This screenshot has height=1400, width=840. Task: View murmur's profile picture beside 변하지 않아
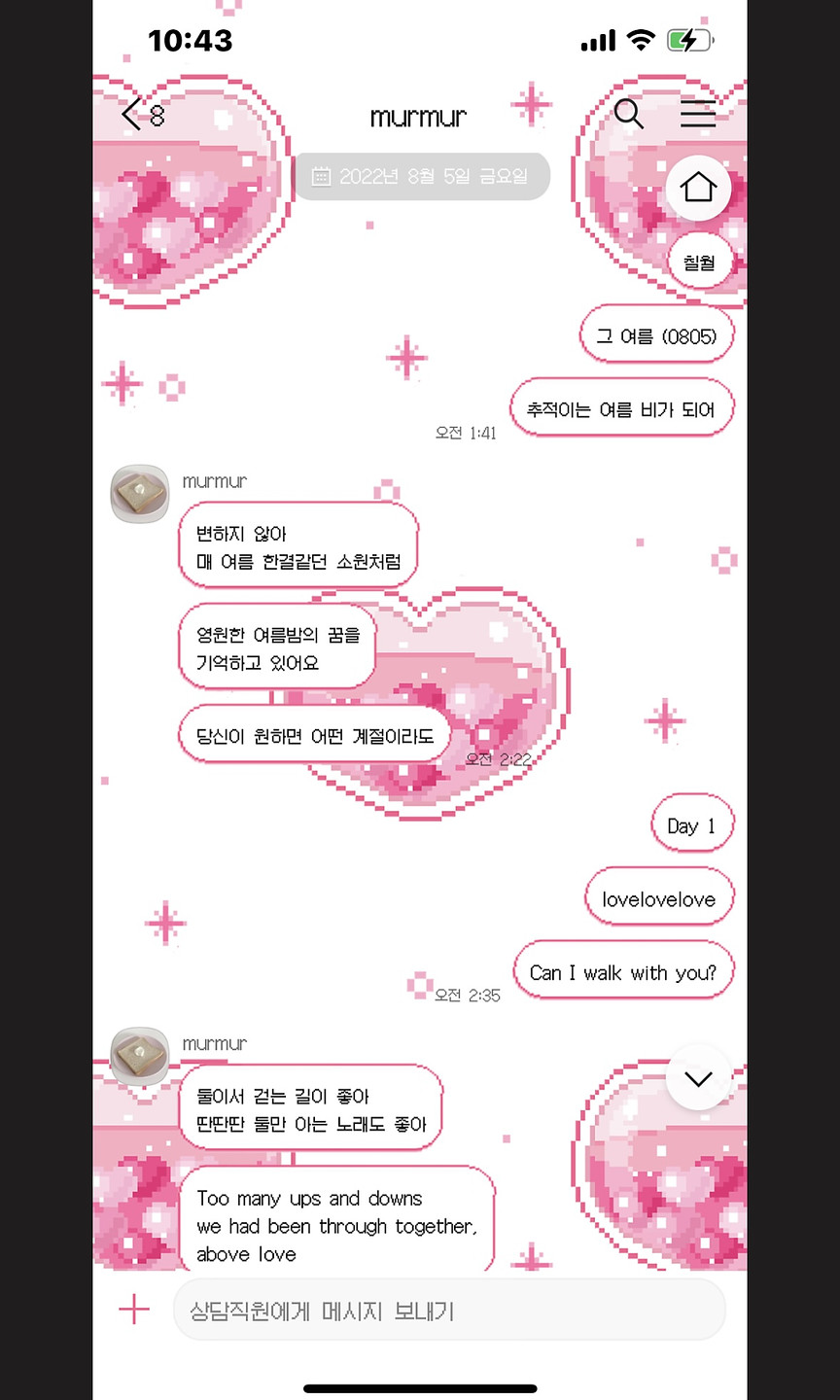[140, 494]
